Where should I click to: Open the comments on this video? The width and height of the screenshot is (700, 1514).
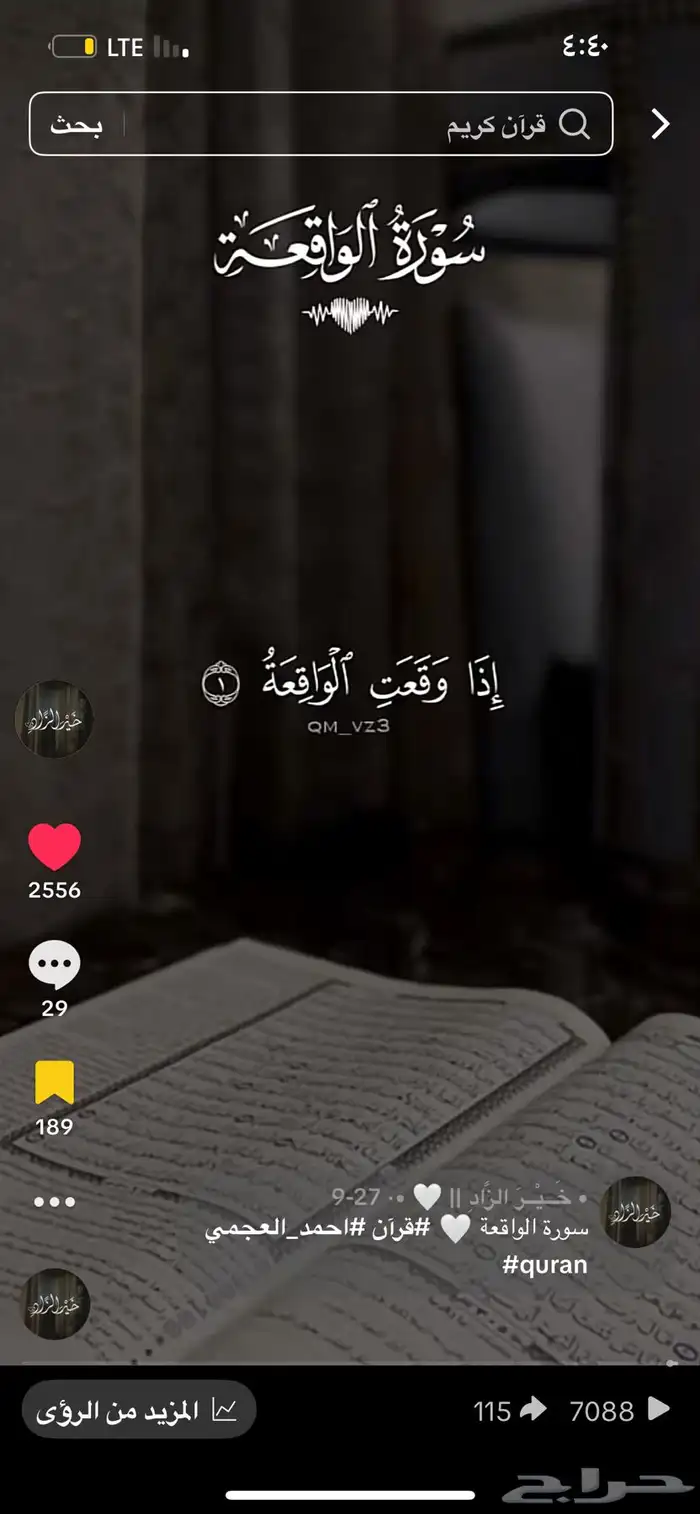(x=54, y=966)
